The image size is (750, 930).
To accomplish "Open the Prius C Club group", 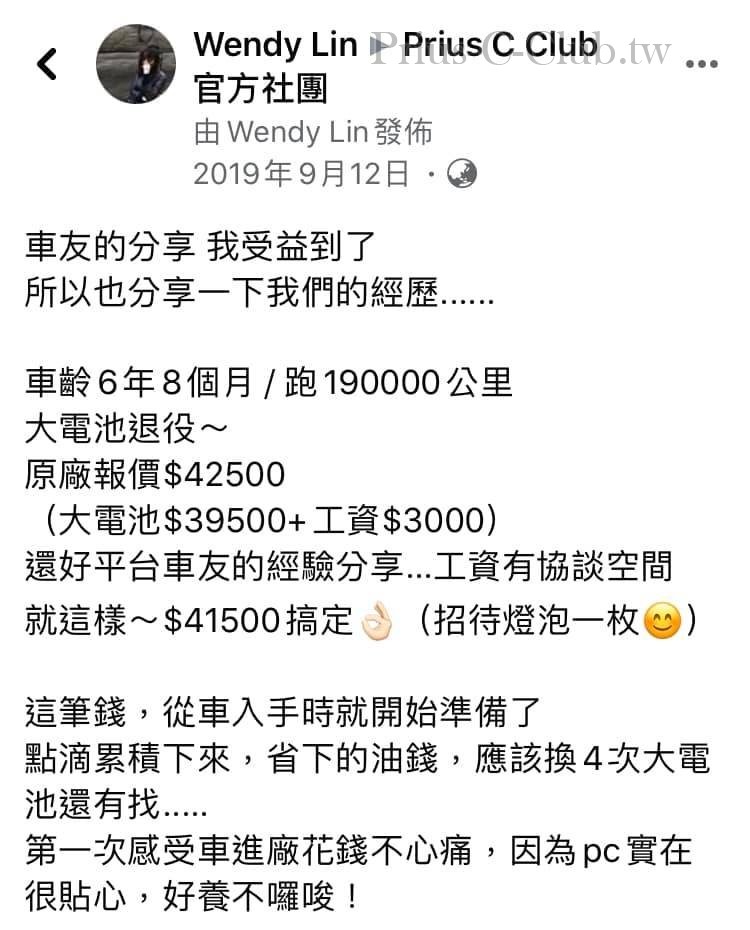I will 500,45.
